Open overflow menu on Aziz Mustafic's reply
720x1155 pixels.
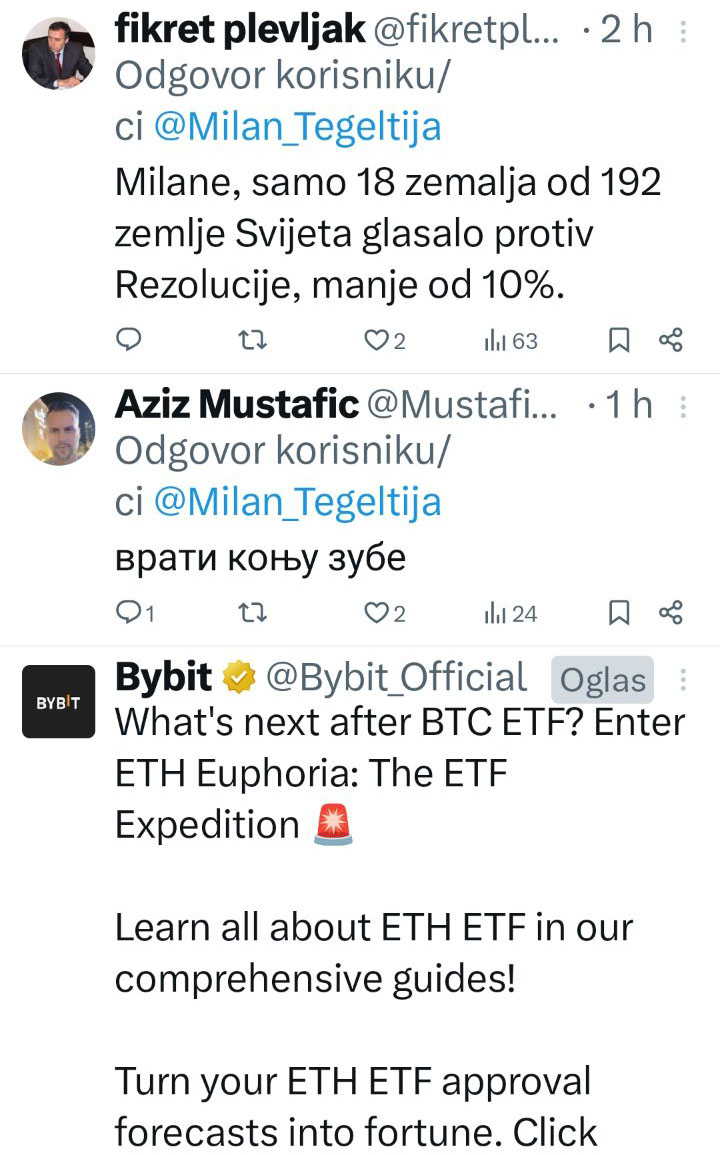(683, 407)
